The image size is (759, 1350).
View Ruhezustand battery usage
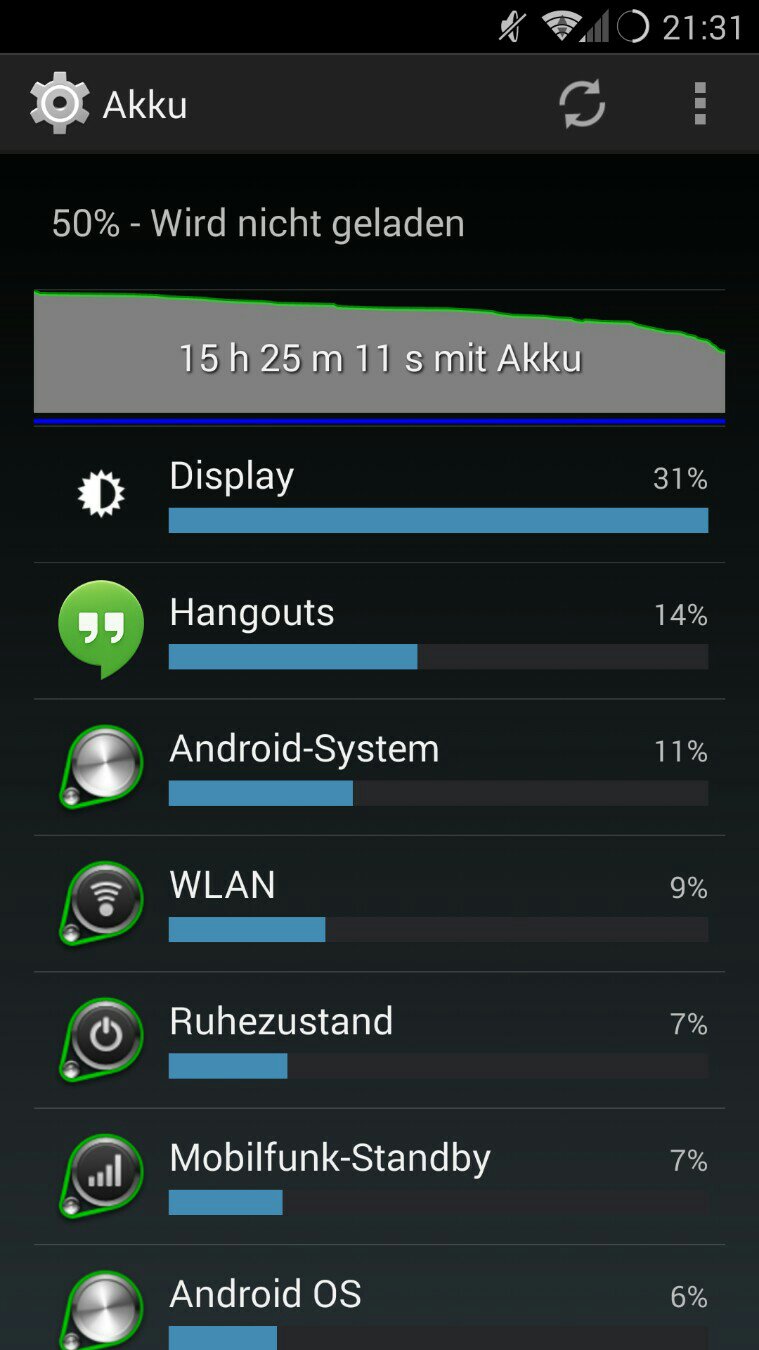(x=379, y=1040)
